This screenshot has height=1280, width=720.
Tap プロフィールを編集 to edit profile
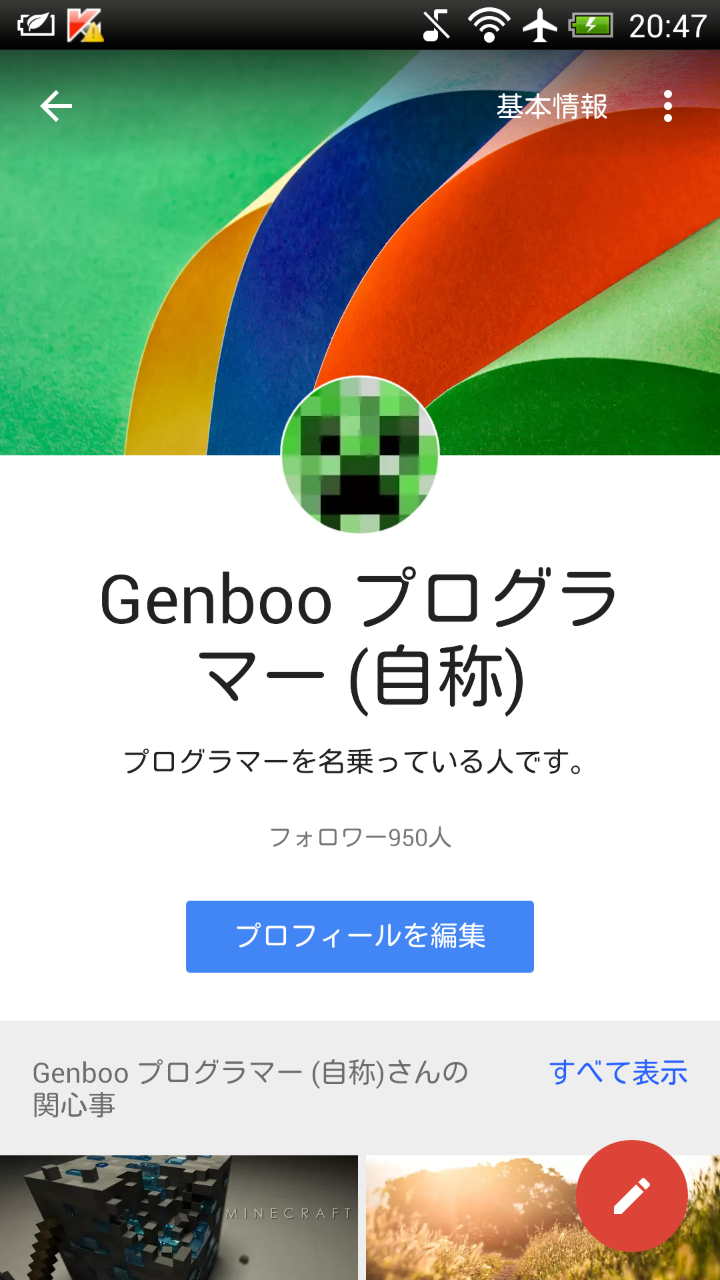(360, 936)
